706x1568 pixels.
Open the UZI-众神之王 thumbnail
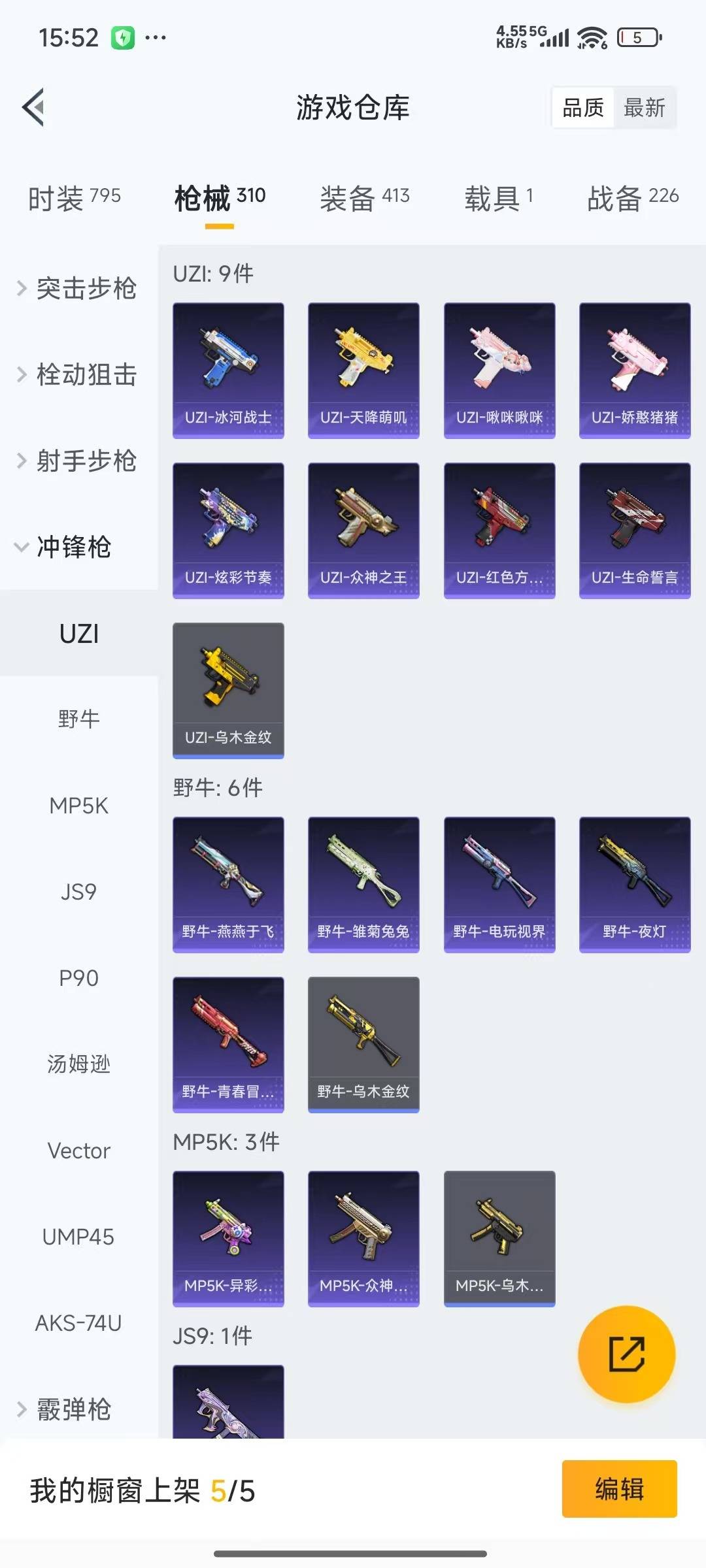(x=363, y=529)
